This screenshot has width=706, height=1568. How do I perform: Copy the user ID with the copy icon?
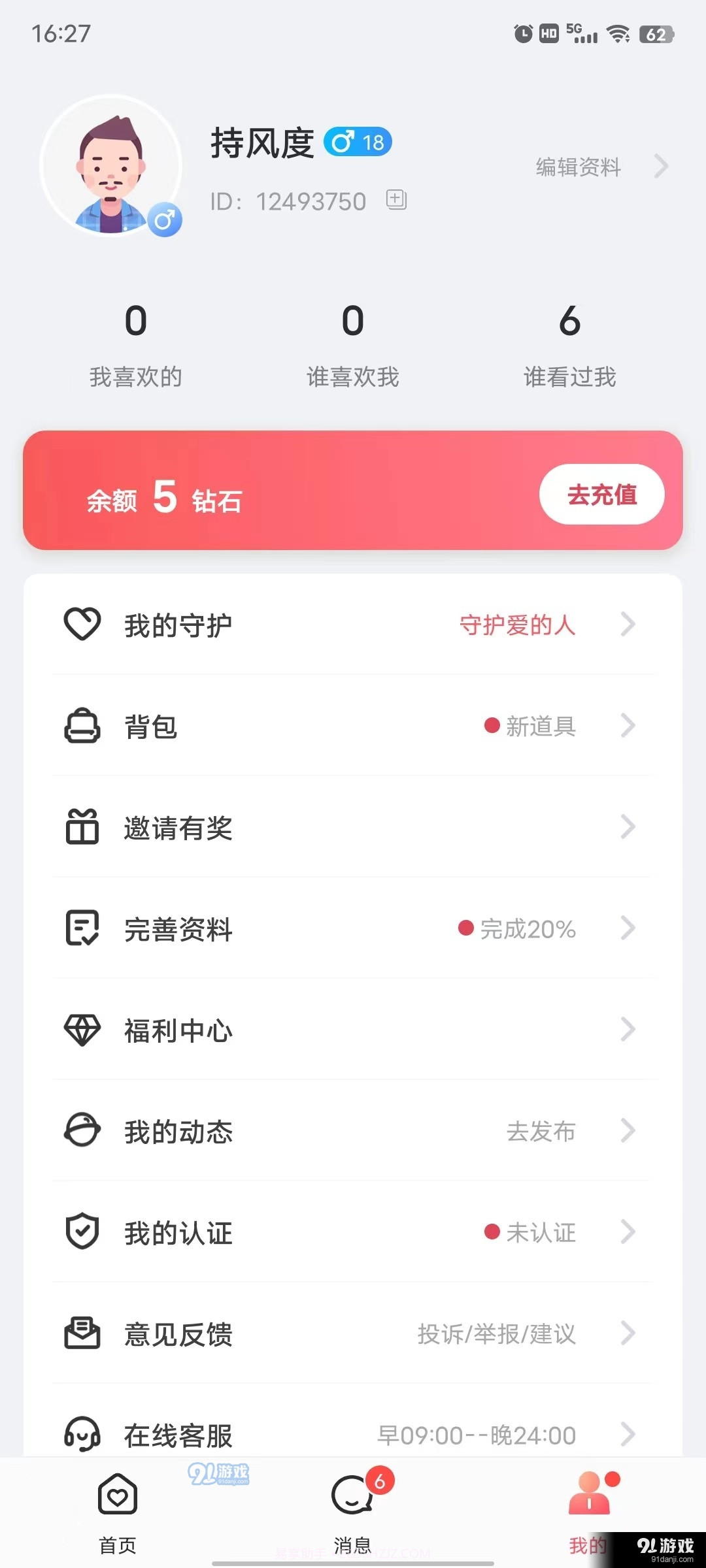point(395,200)
